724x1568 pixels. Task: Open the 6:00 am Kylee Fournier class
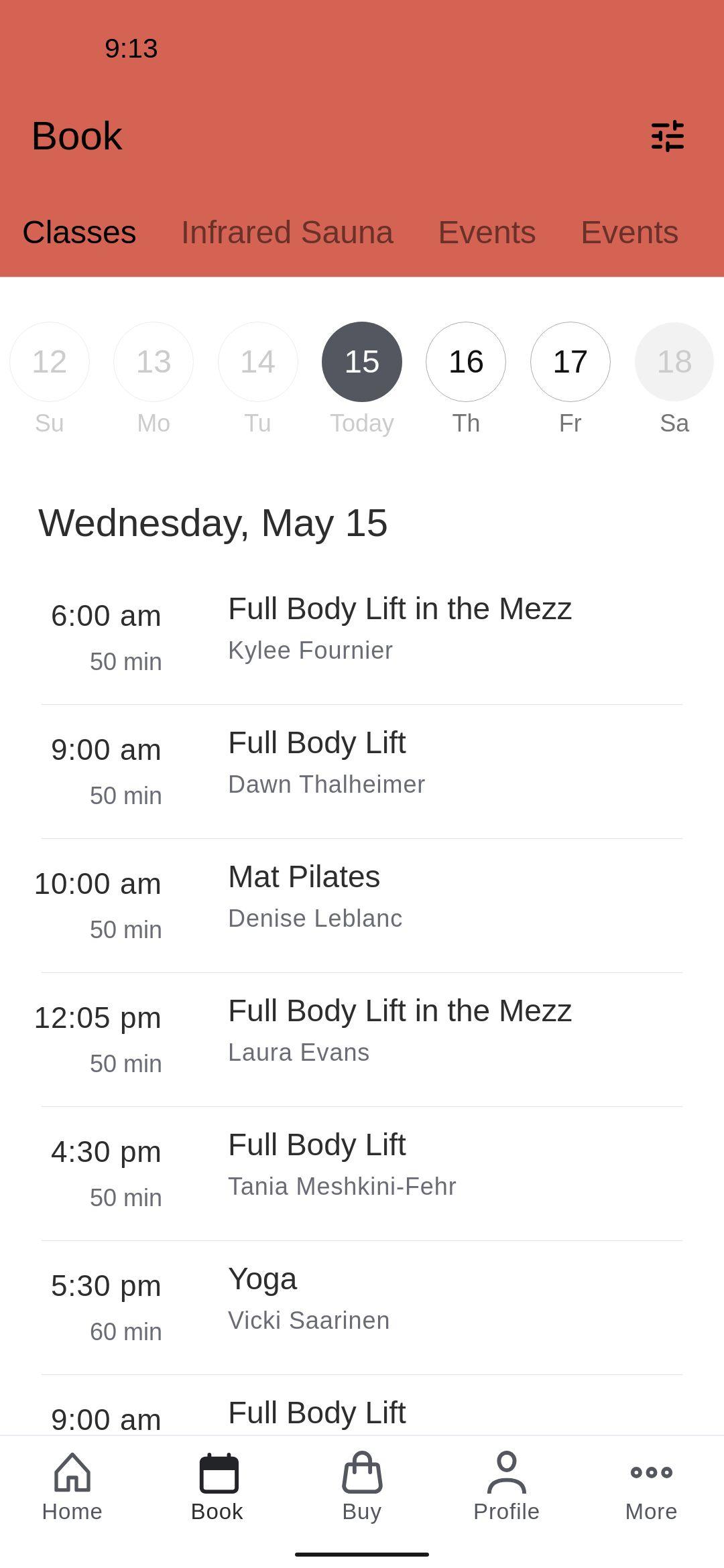(362, 637)
